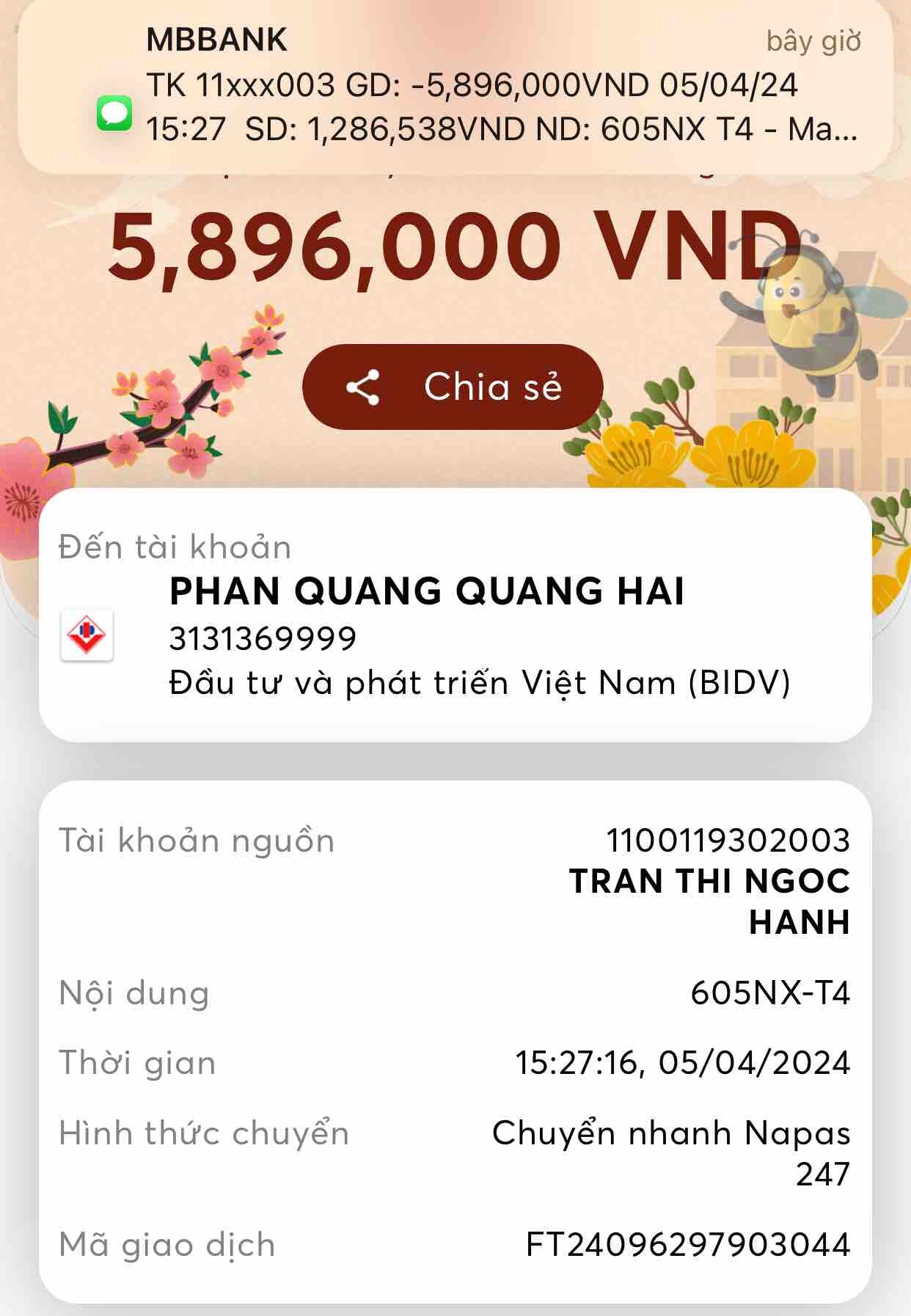Tap the Chia sẻ share button
911x1316 pixels.
(x=453, y=387)
